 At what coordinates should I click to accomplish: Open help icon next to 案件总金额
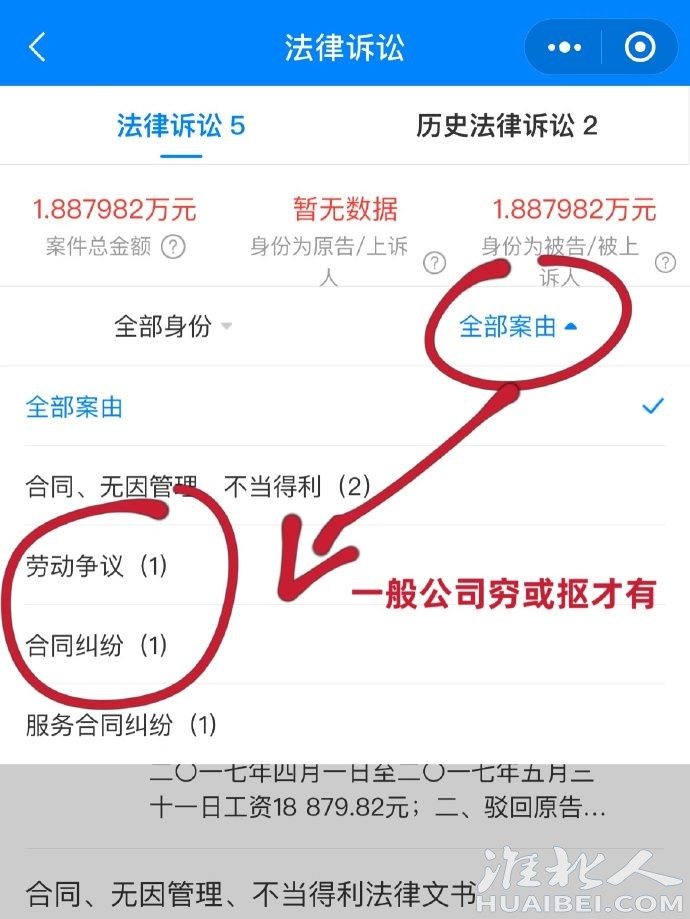(173, 246)
